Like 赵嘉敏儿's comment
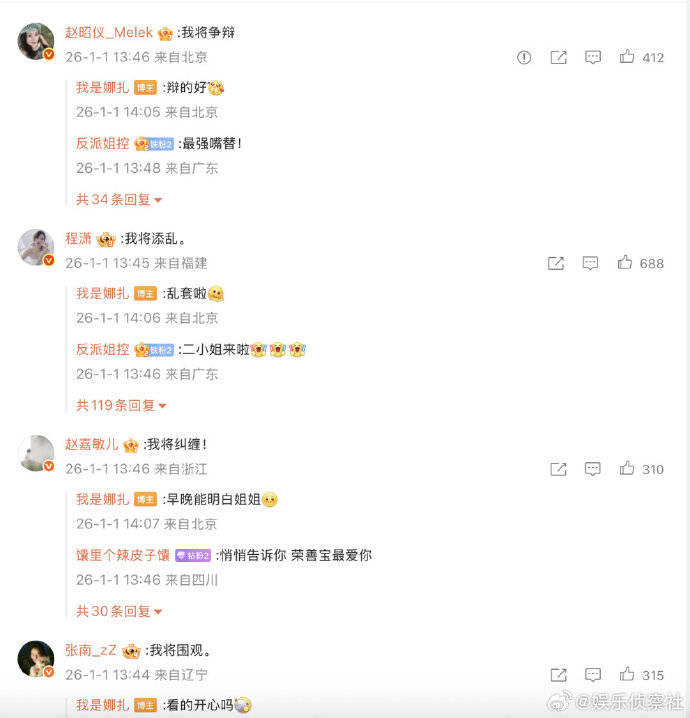 pyautogui.click(x=627, y=469)
